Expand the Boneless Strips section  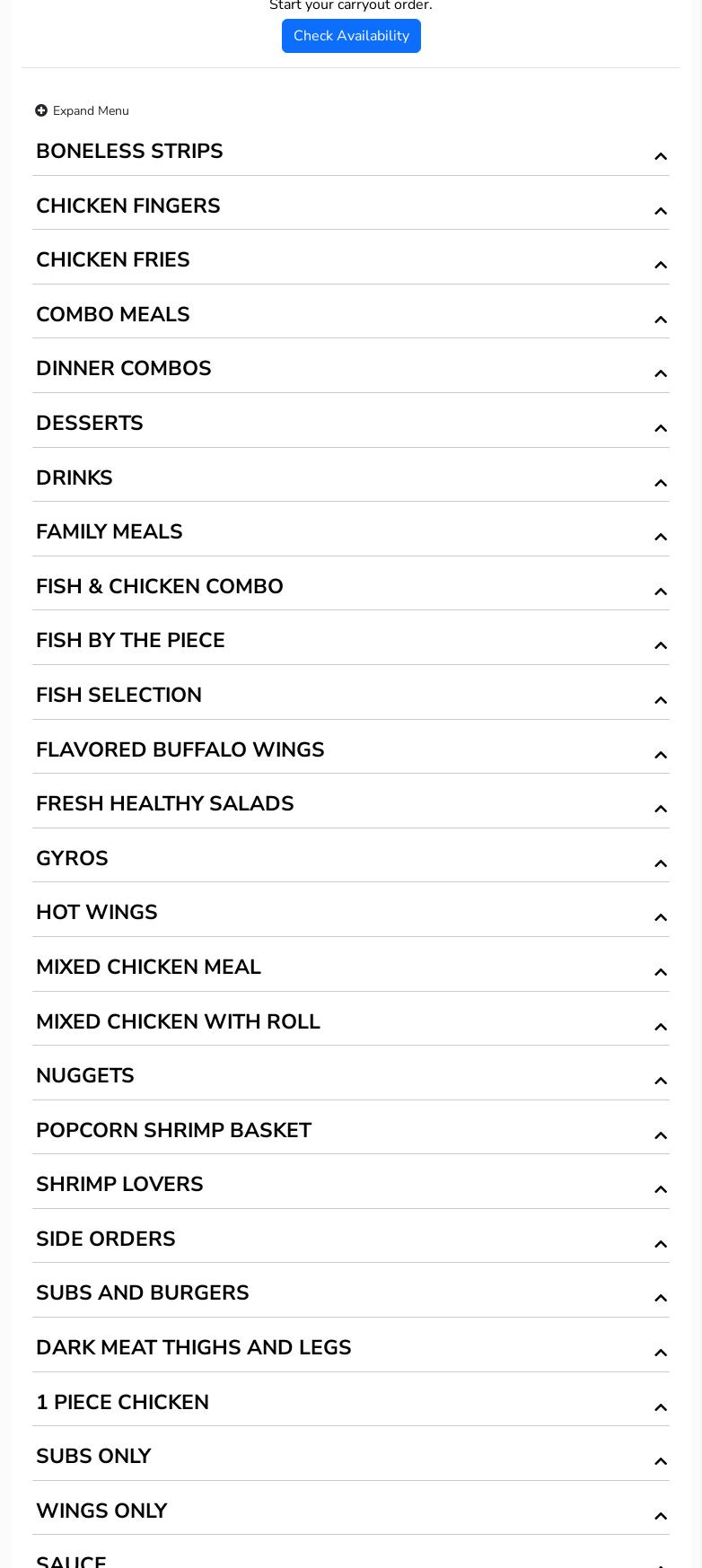(x=350, y=153)
